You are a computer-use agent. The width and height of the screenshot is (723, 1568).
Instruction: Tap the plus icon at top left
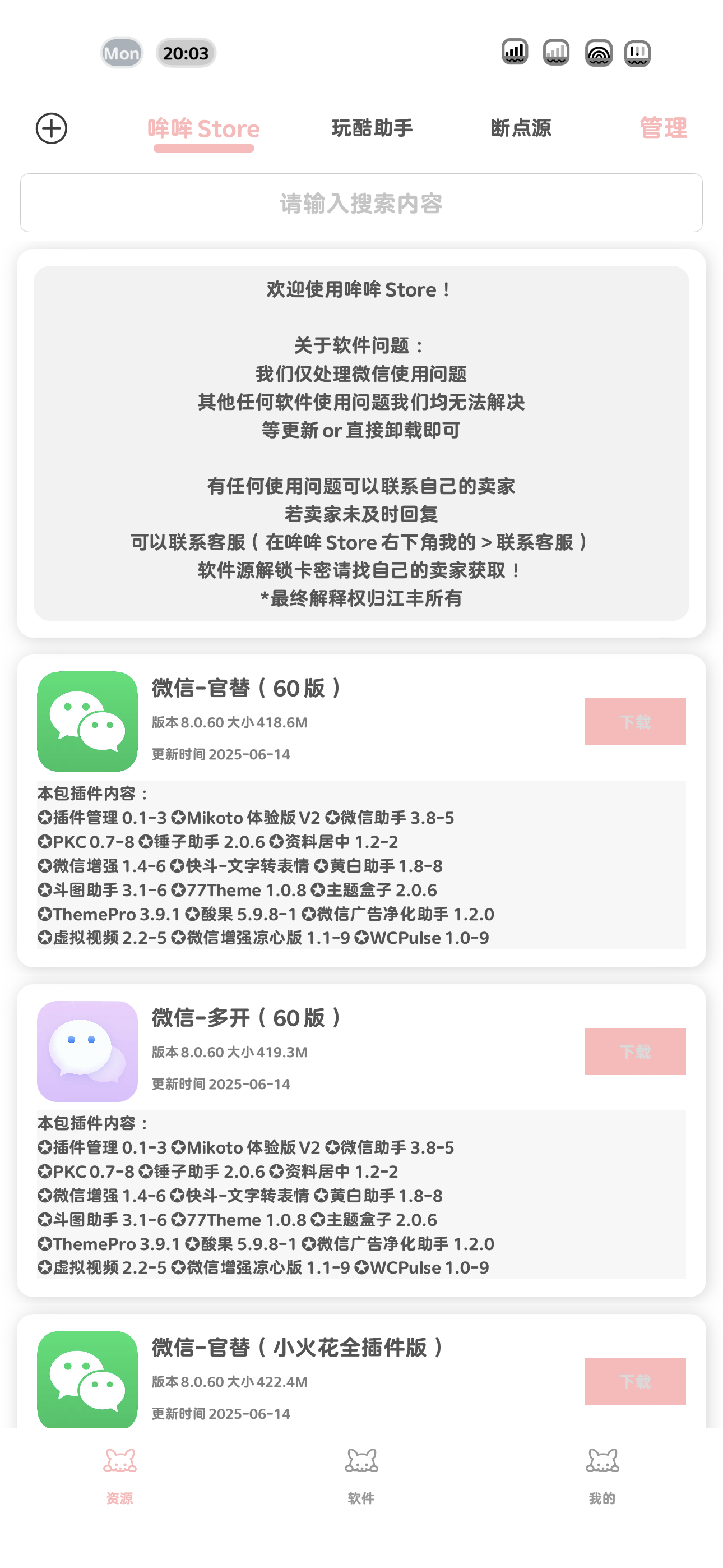(52, 128)
